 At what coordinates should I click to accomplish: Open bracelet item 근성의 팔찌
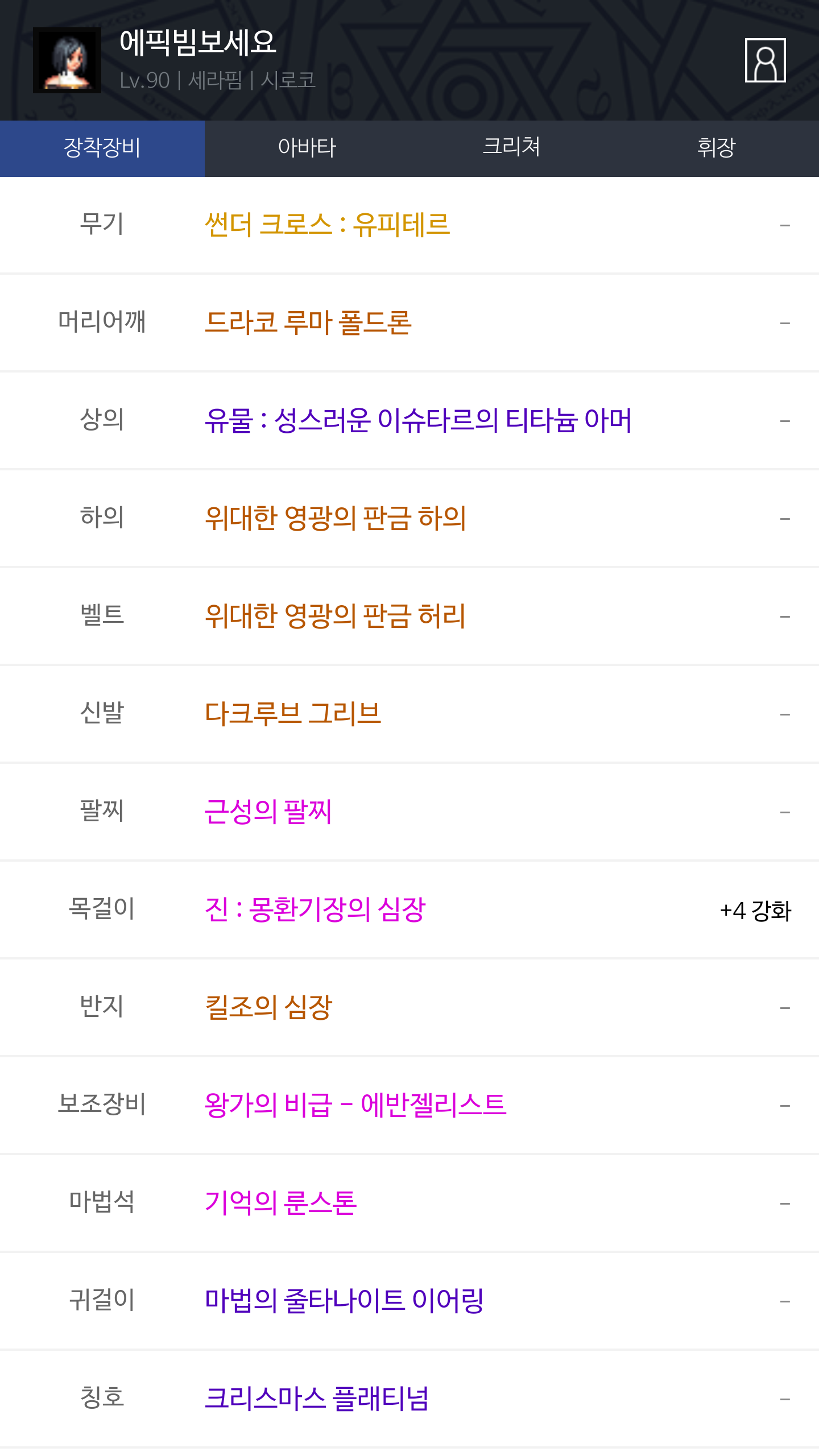(x=268, y=812)
